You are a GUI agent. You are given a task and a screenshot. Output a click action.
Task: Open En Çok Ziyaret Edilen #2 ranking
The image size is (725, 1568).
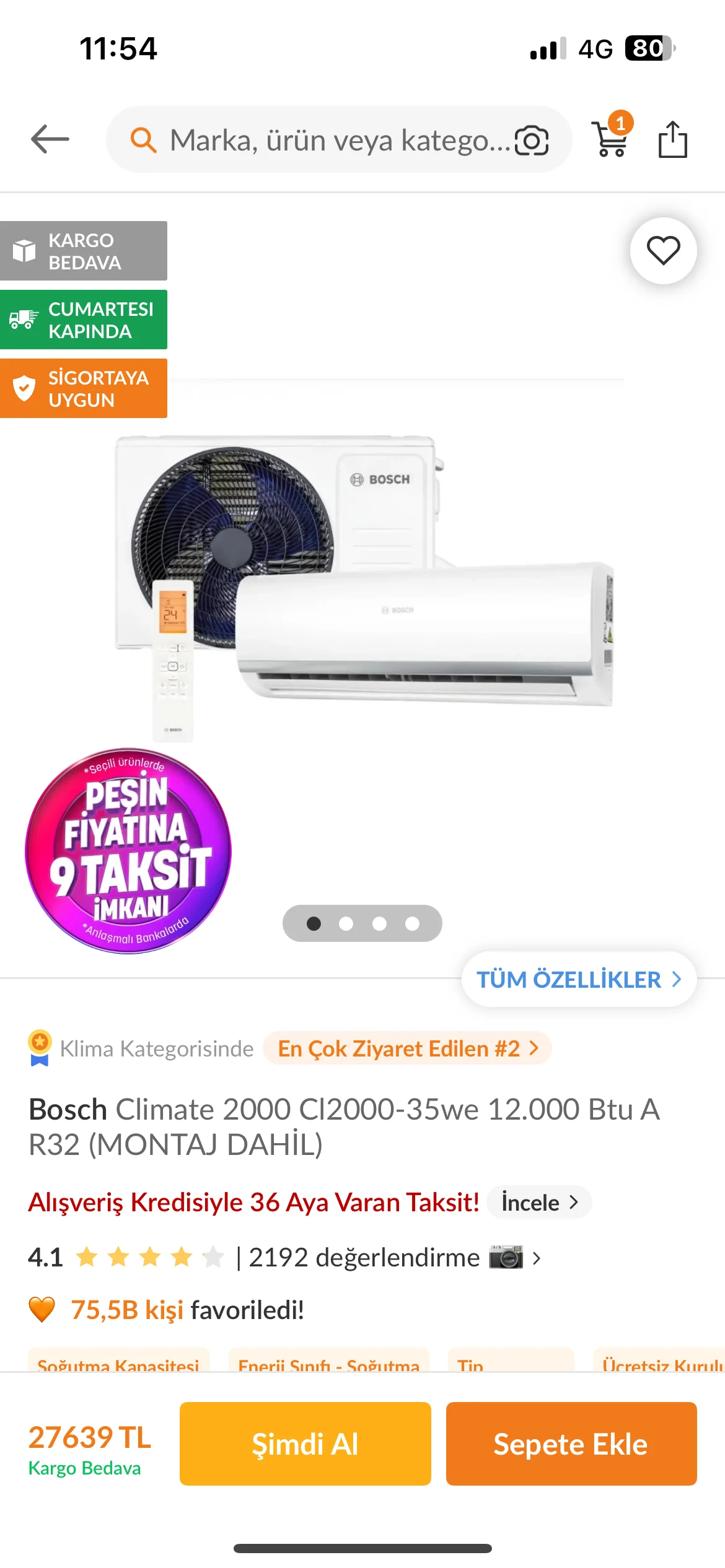click(407, 1048)
